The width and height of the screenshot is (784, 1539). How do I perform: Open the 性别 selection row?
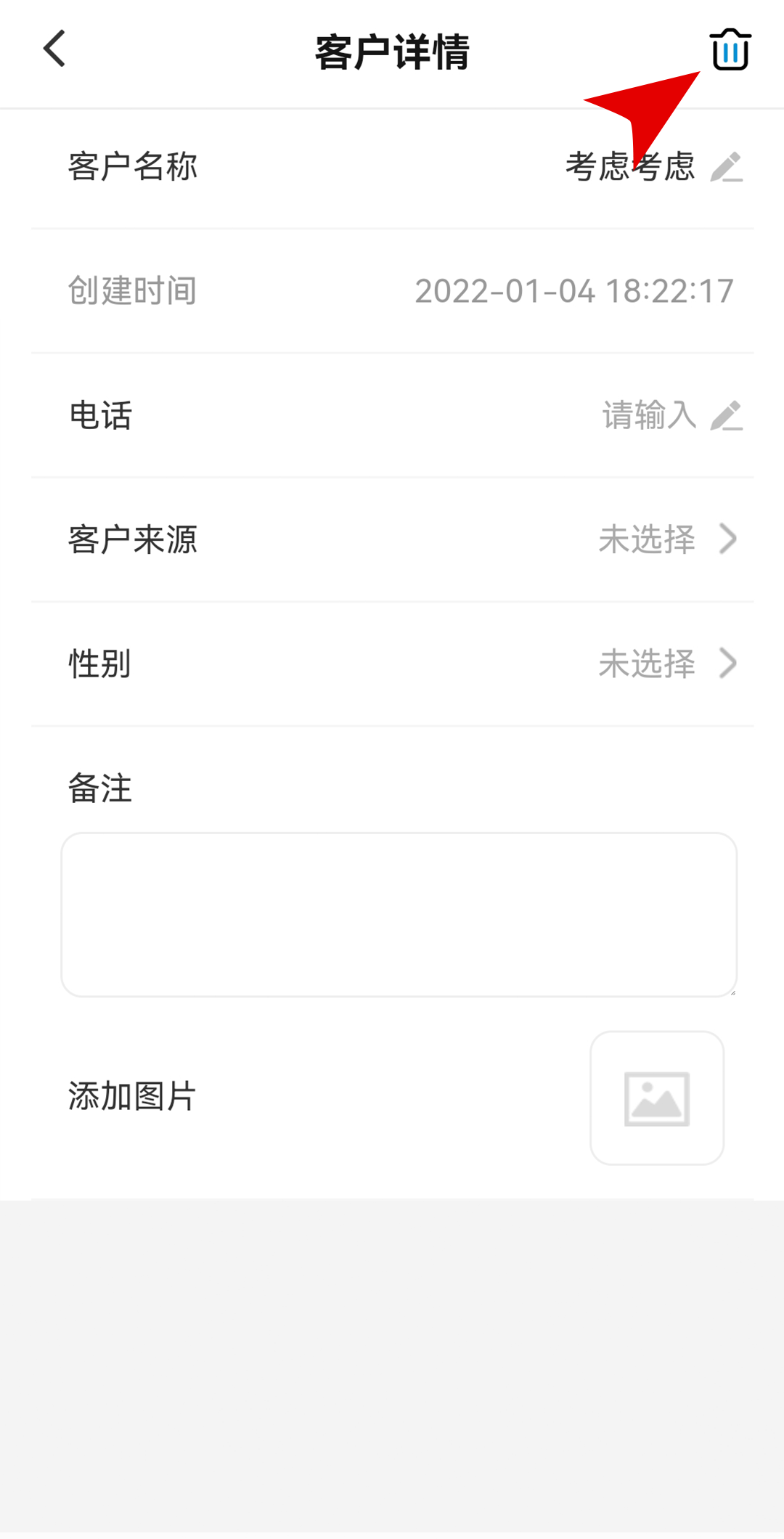pos(392,664)
